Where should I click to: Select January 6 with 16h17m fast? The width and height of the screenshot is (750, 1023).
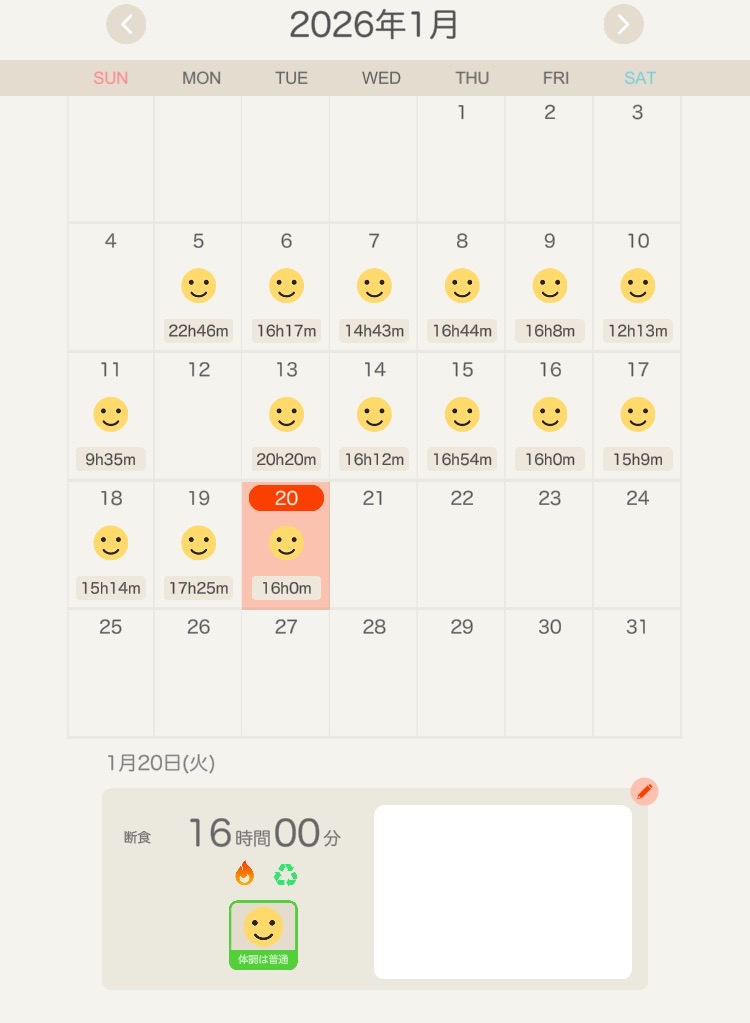click(286, 287)
